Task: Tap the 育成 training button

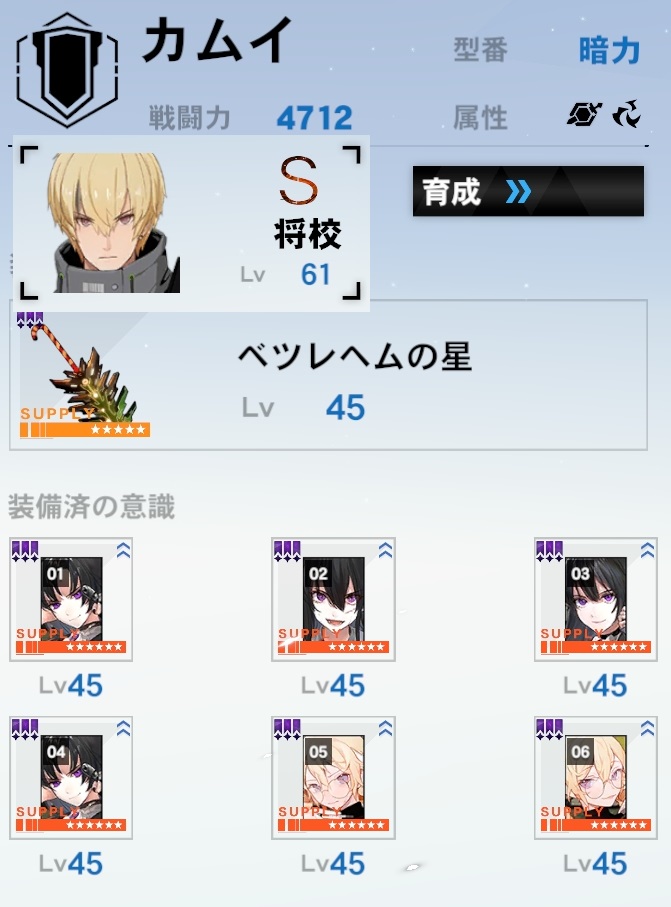Action: (x=527, y=191)
